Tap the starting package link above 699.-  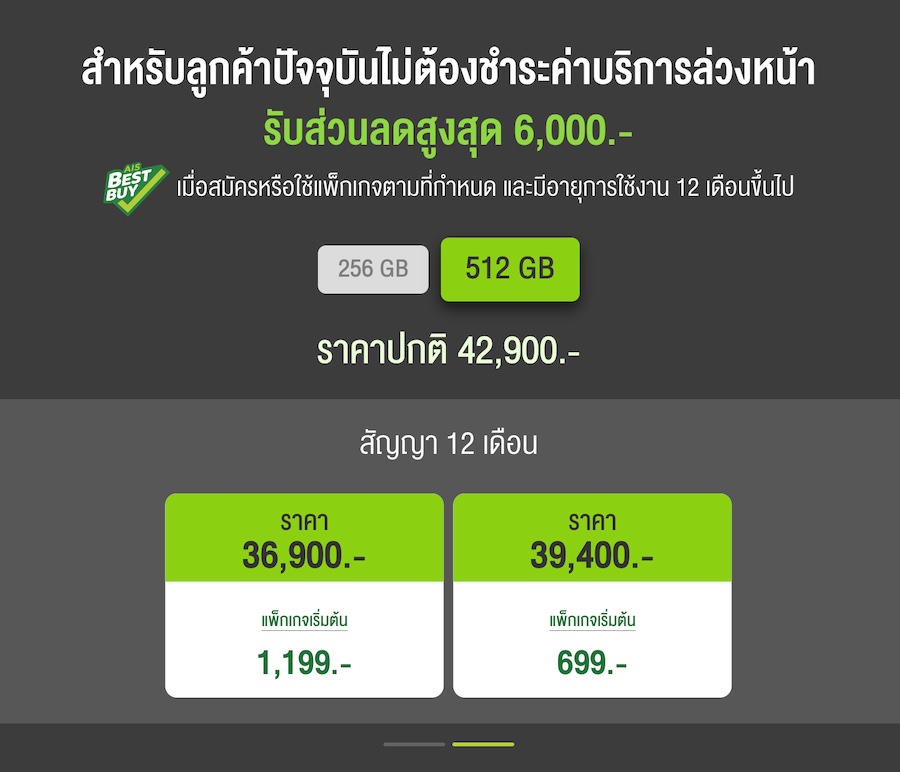tap(592, 621)
